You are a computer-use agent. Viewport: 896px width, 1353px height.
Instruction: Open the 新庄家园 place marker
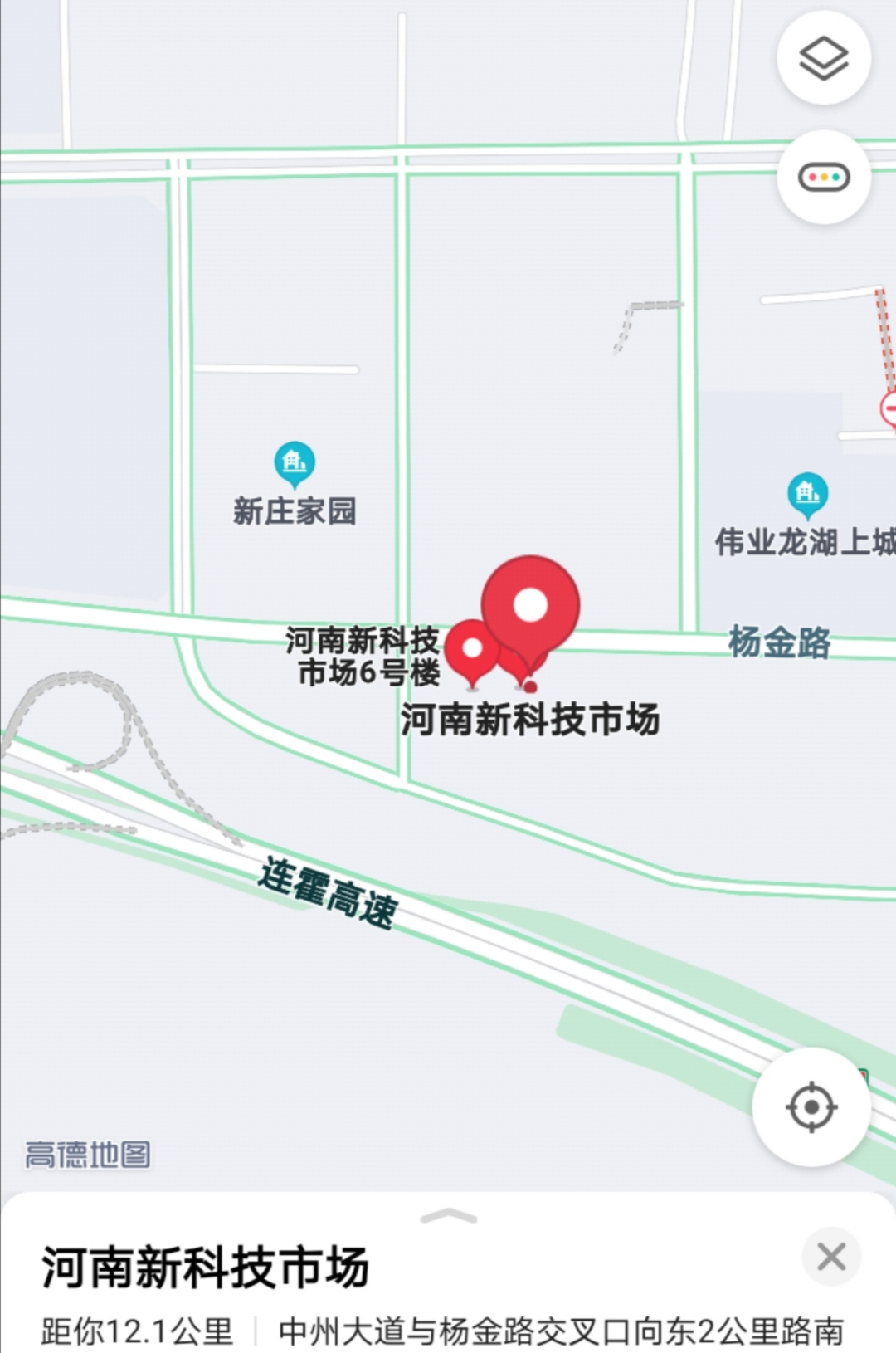(295, 462)
